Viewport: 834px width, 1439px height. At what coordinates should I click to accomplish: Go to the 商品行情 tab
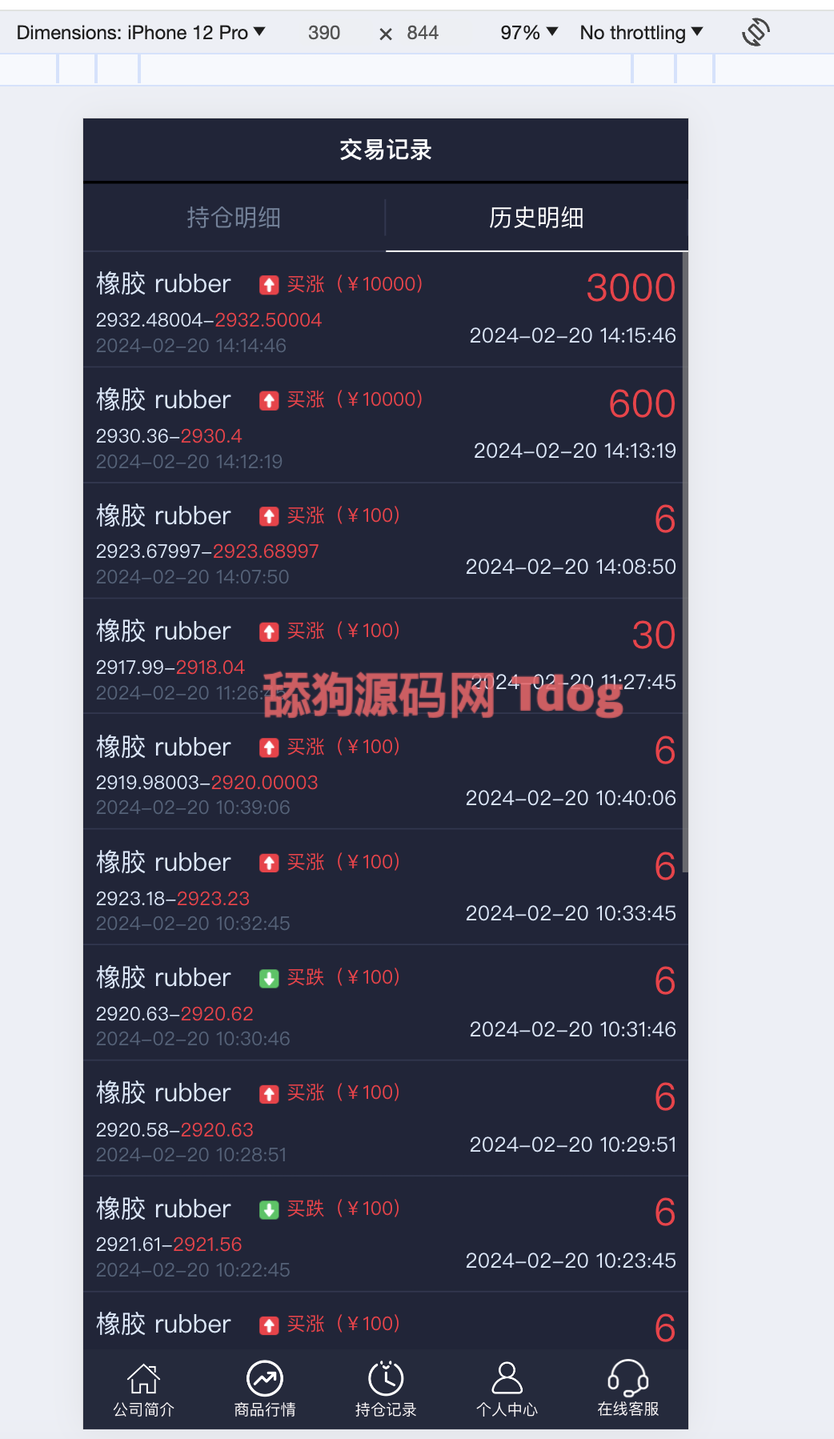click(265, 1390)
